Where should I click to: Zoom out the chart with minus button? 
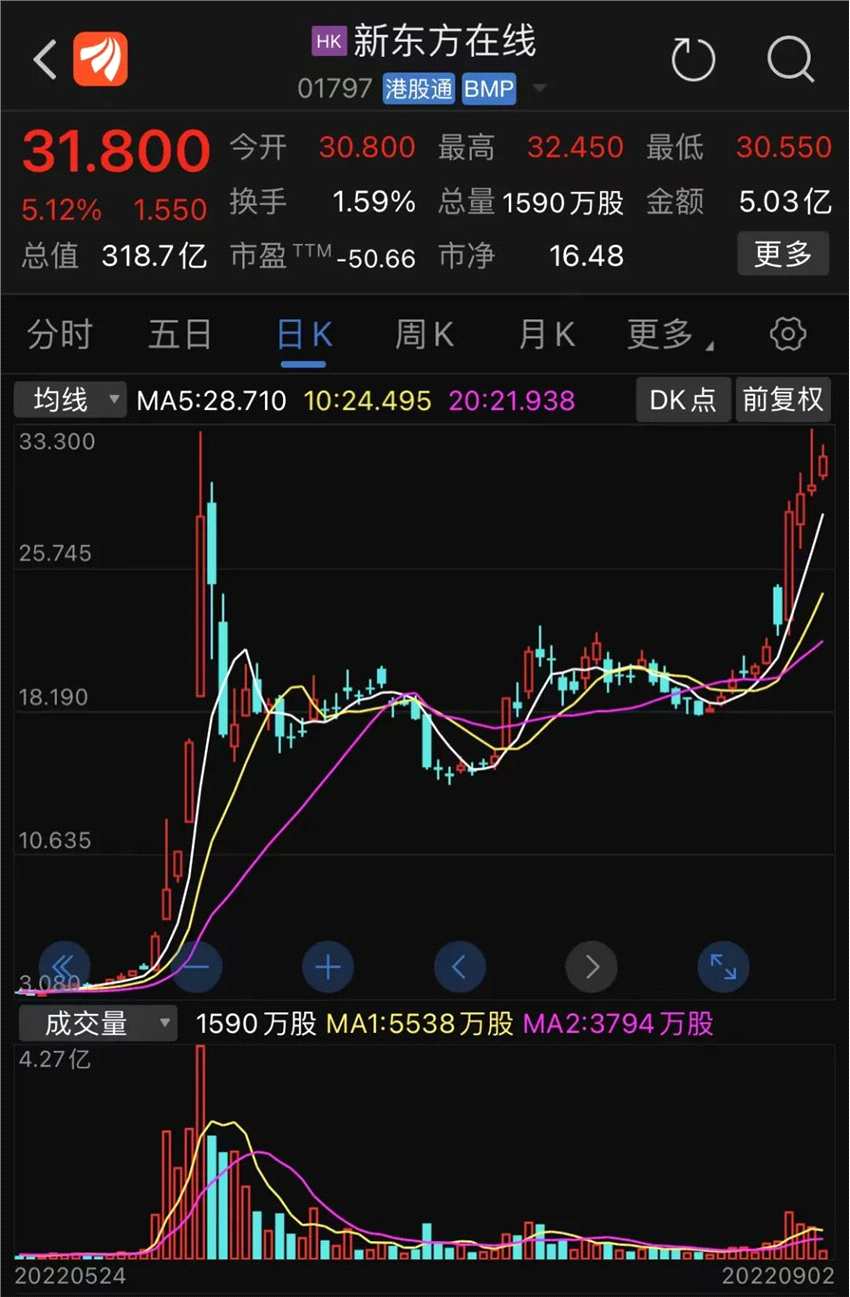pos(196,967)
